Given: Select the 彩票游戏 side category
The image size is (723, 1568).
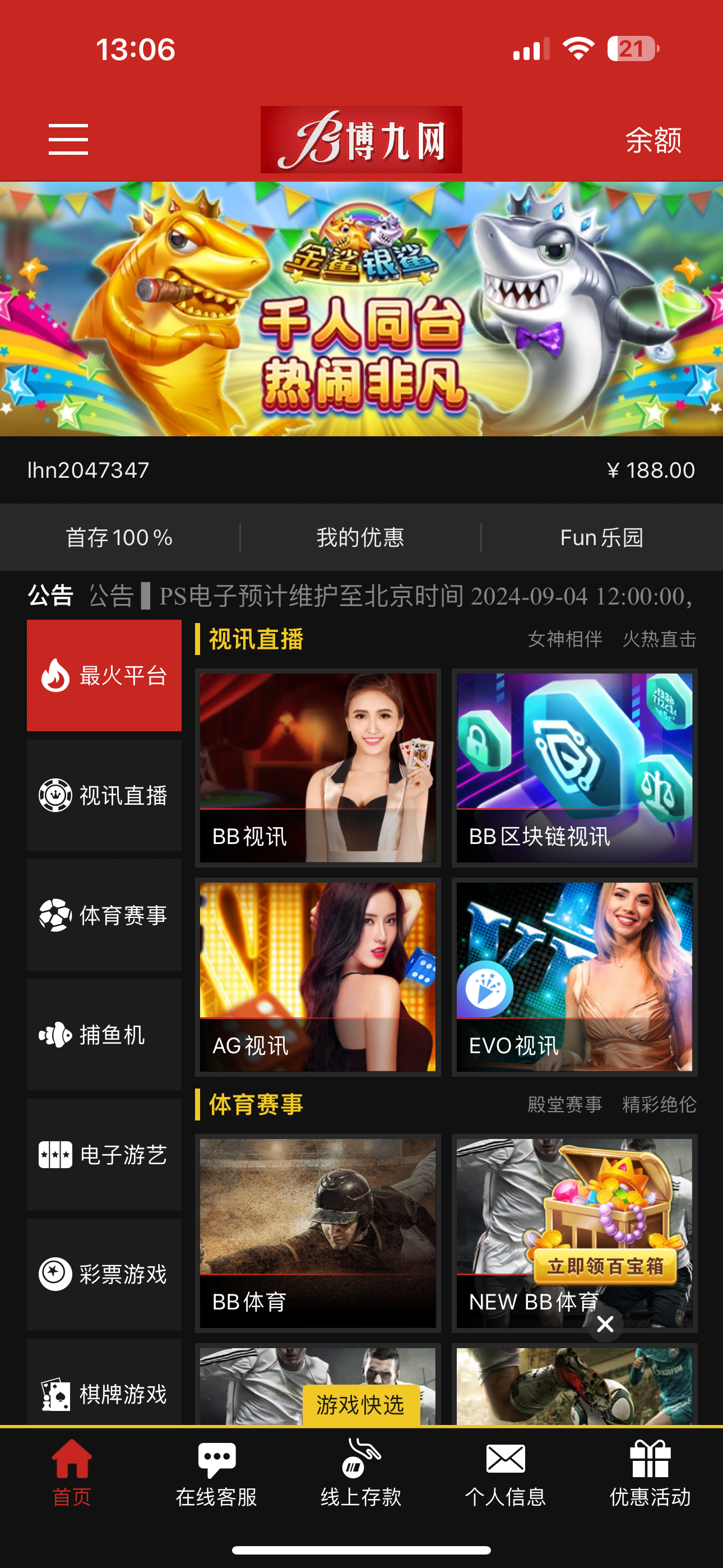Looking at the screenshot, I should point(104,1274).
